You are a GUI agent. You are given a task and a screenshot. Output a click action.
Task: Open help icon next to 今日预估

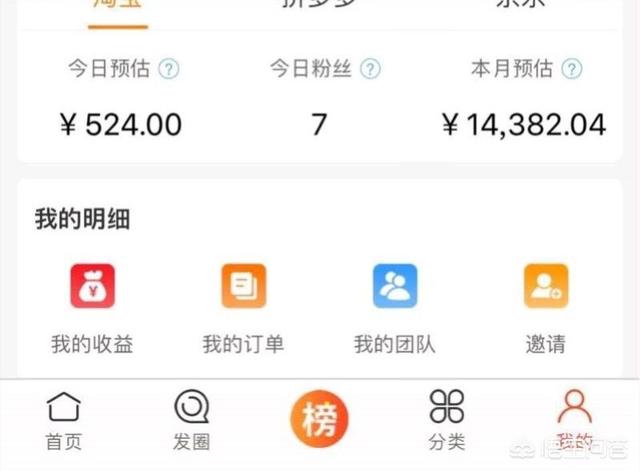(x=170, y=69)
